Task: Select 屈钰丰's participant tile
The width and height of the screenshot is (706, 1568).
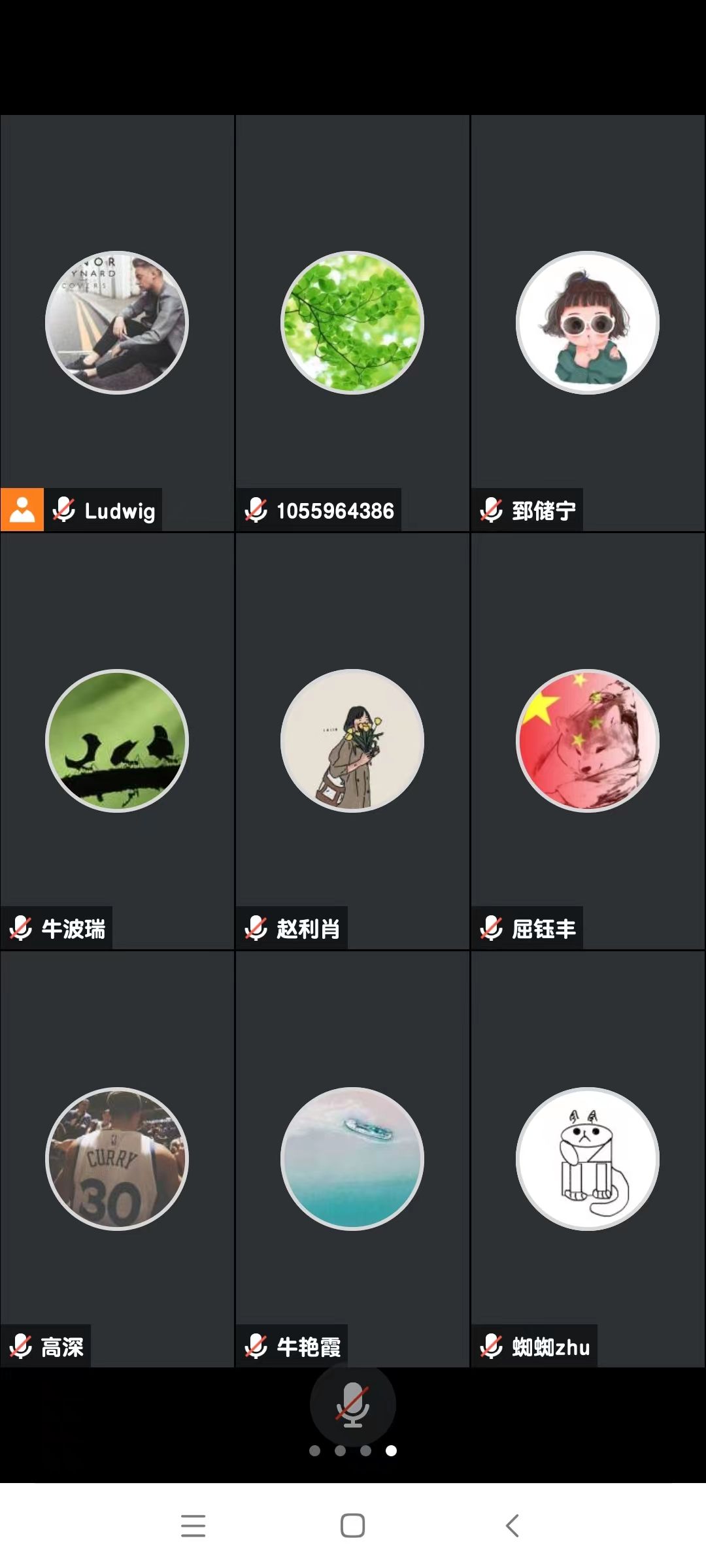Action: pos(588,741)
